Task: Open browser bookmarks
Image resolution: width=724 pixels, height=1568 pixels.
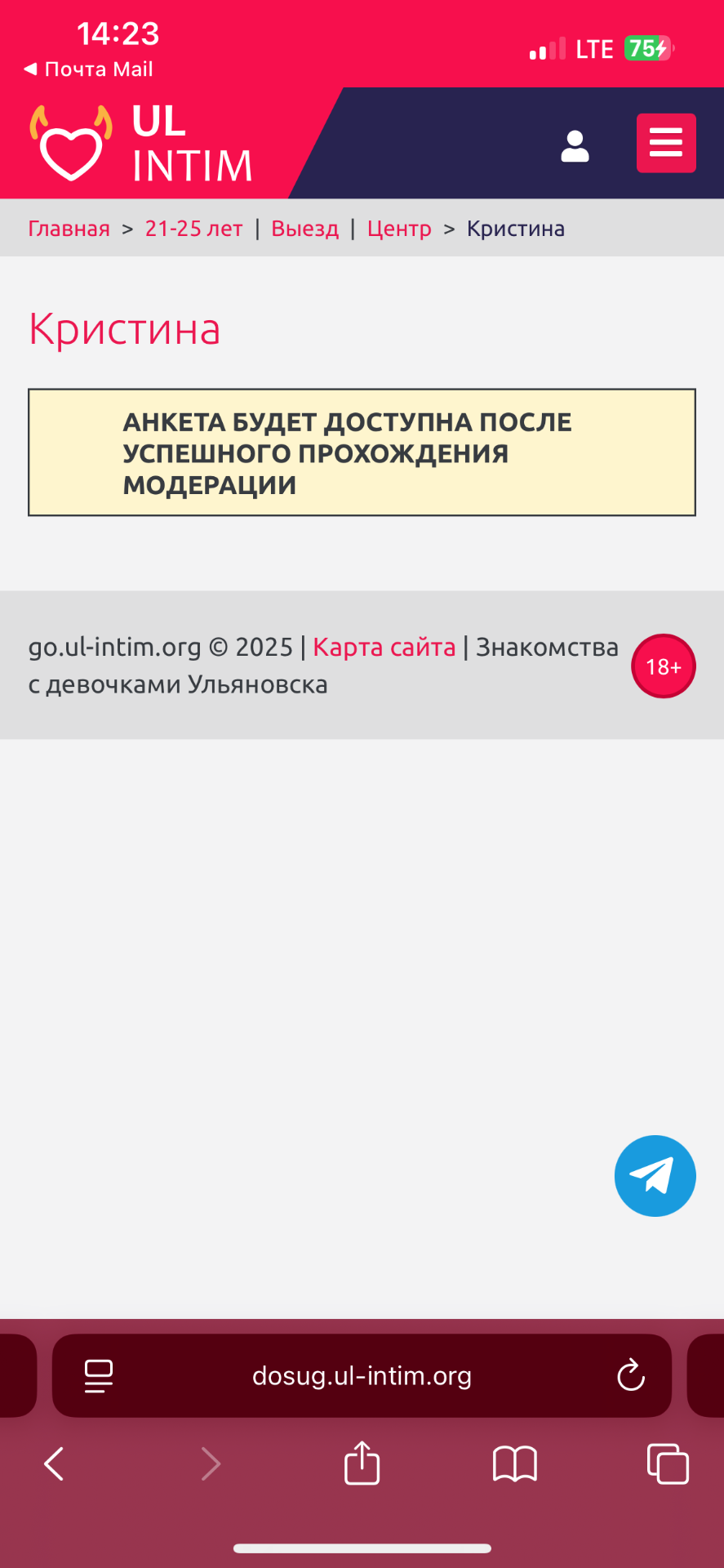Action: (x=514, y=1463)
